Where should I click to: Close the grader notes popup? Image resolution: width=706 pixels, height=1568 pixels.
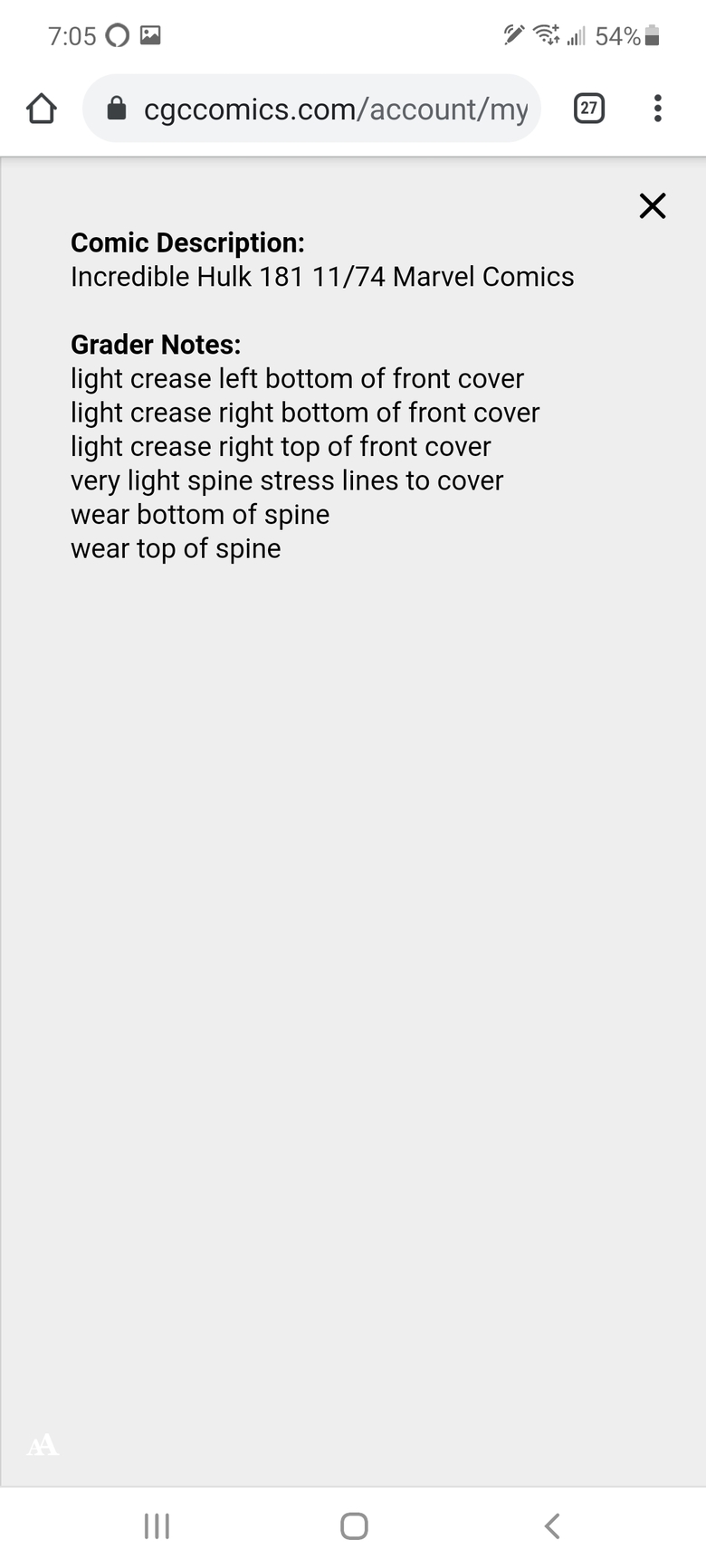pyautogui.click(x=653, y=206)
